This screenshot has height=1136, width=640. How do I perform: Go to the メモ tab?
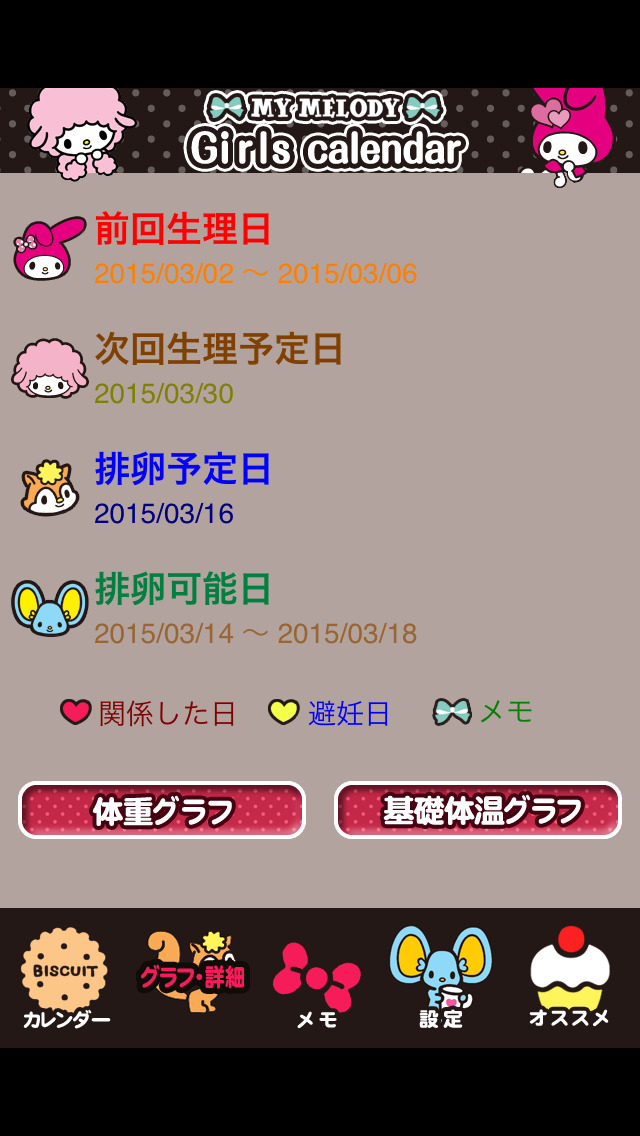point(317,982)
